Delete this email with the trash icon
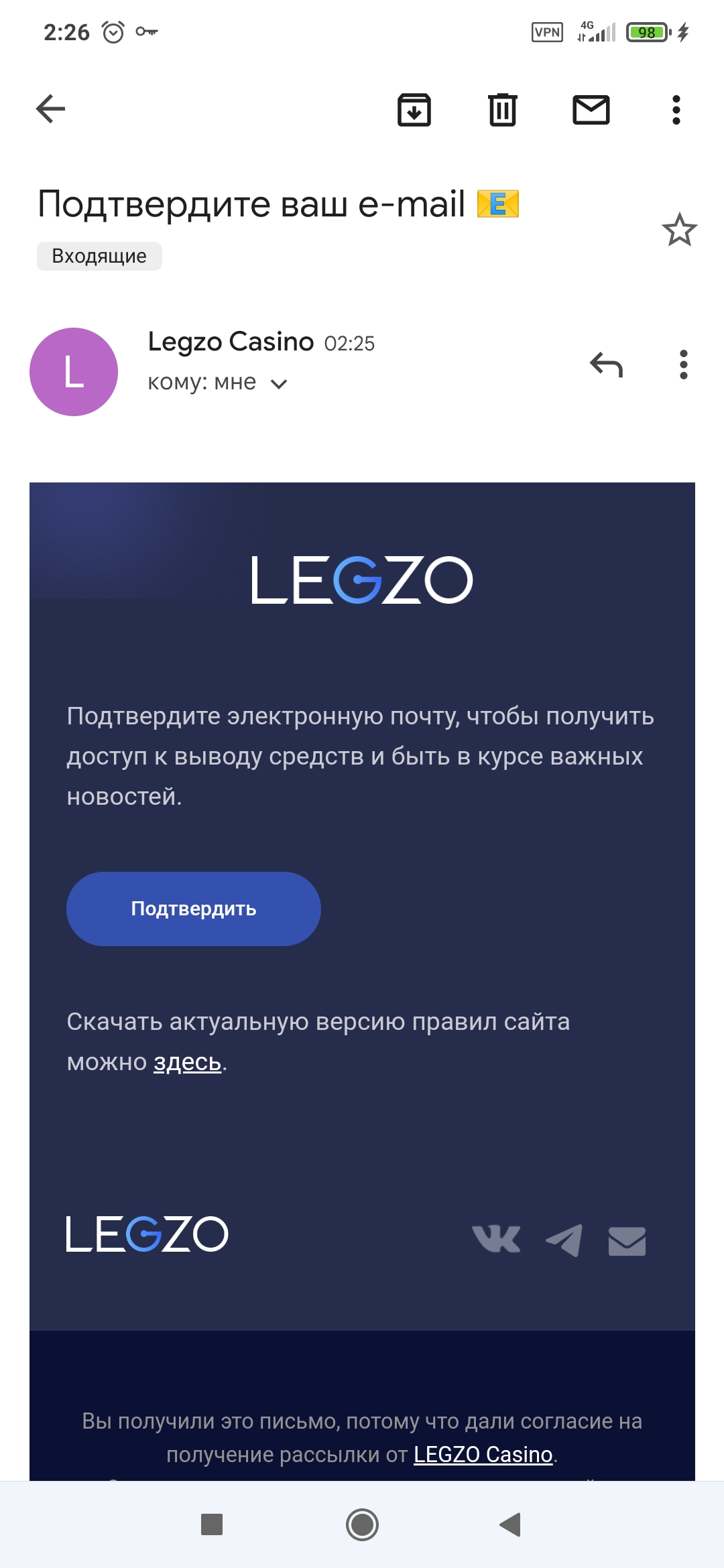 point(502,110)
